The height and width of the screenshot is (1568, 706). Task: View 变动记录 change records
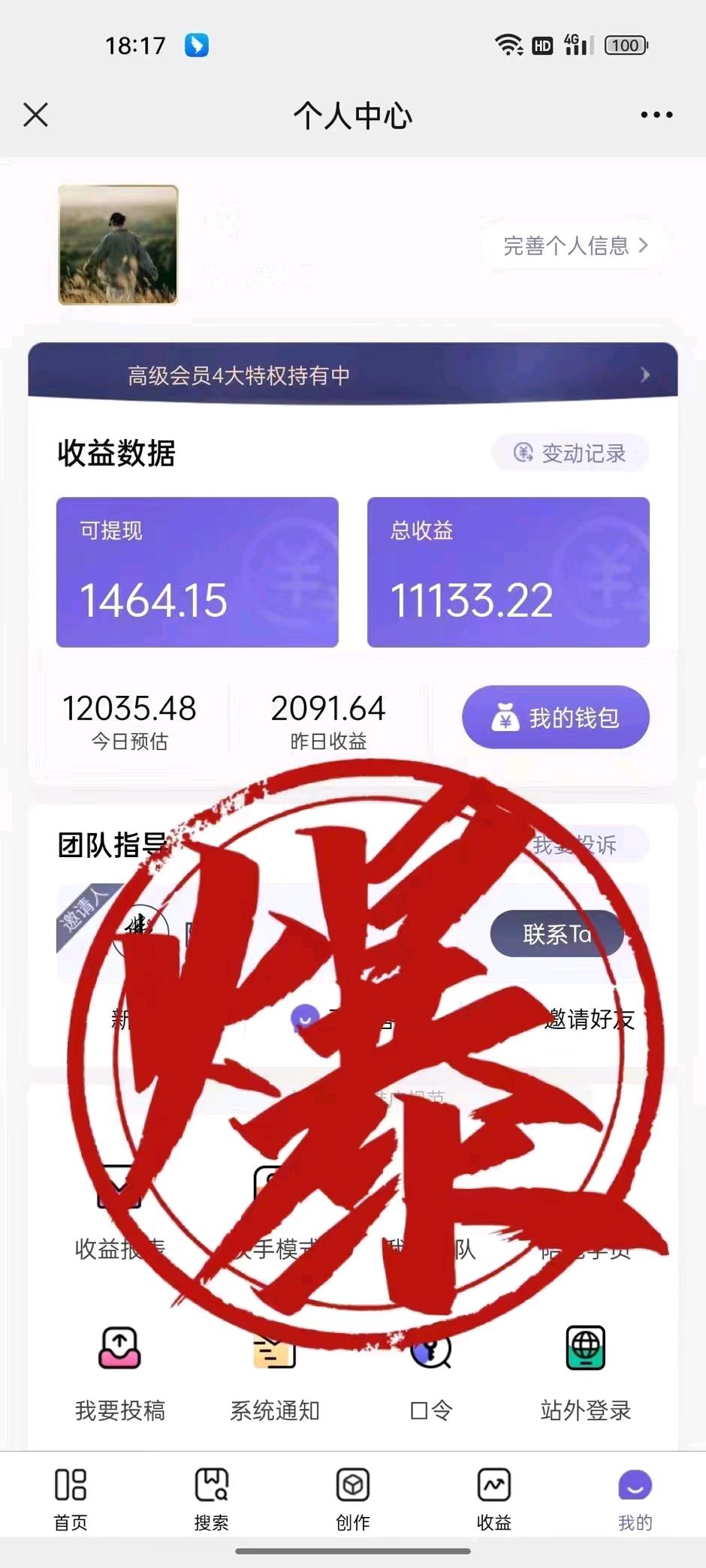pos(571,453)
